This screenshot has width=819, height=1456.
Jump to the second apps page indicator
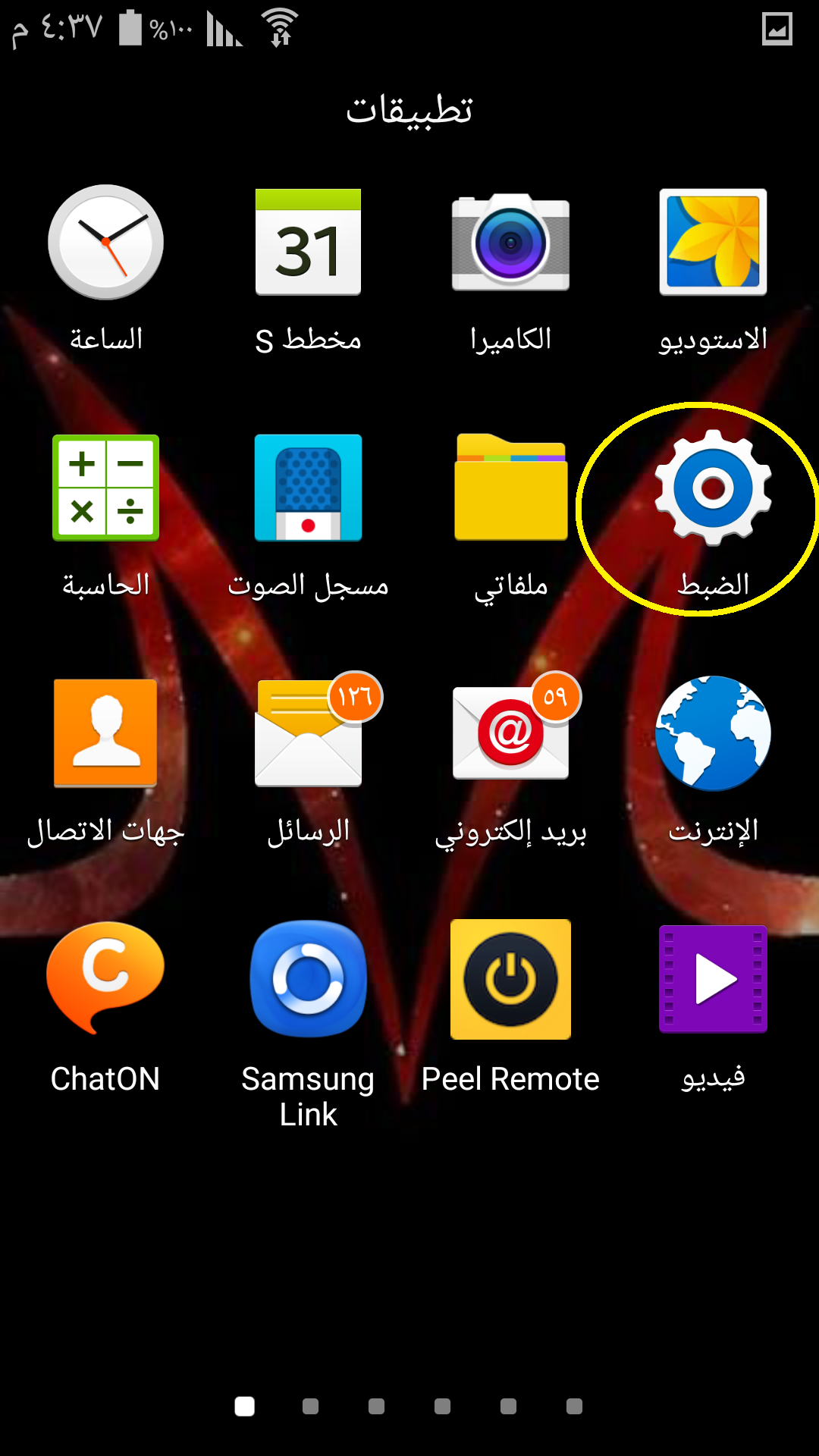click(x=310, y=1407)
